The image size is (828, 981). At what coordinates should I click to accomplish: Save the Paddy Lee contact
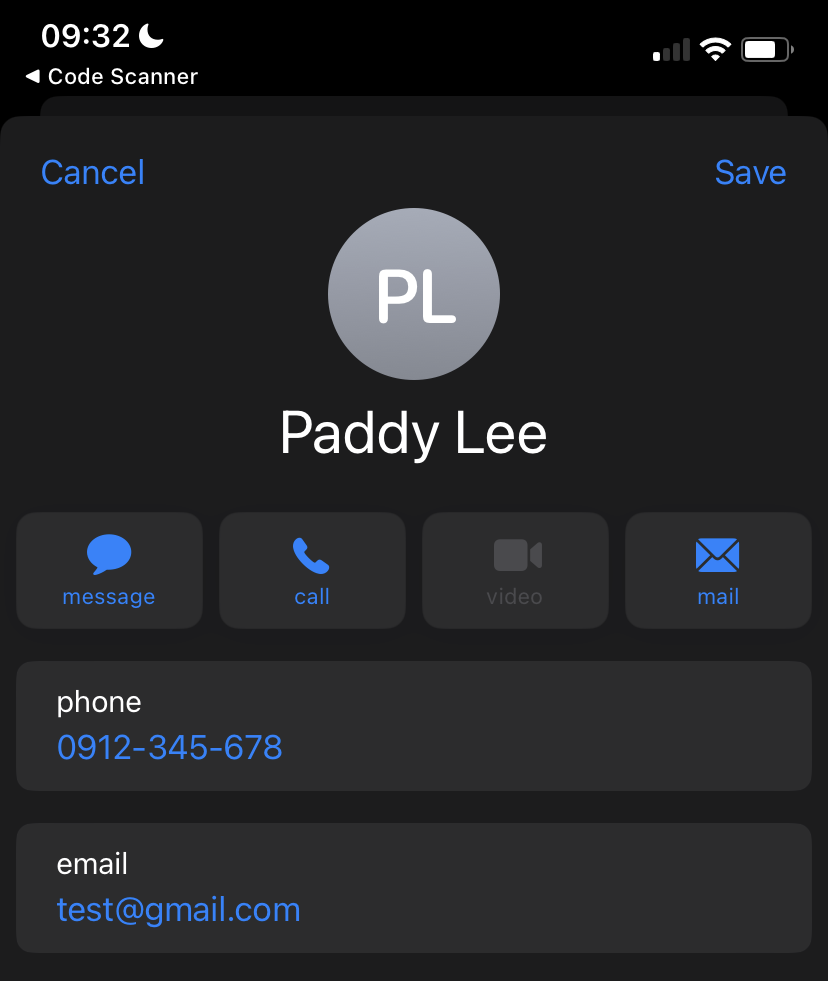[750, 173]
